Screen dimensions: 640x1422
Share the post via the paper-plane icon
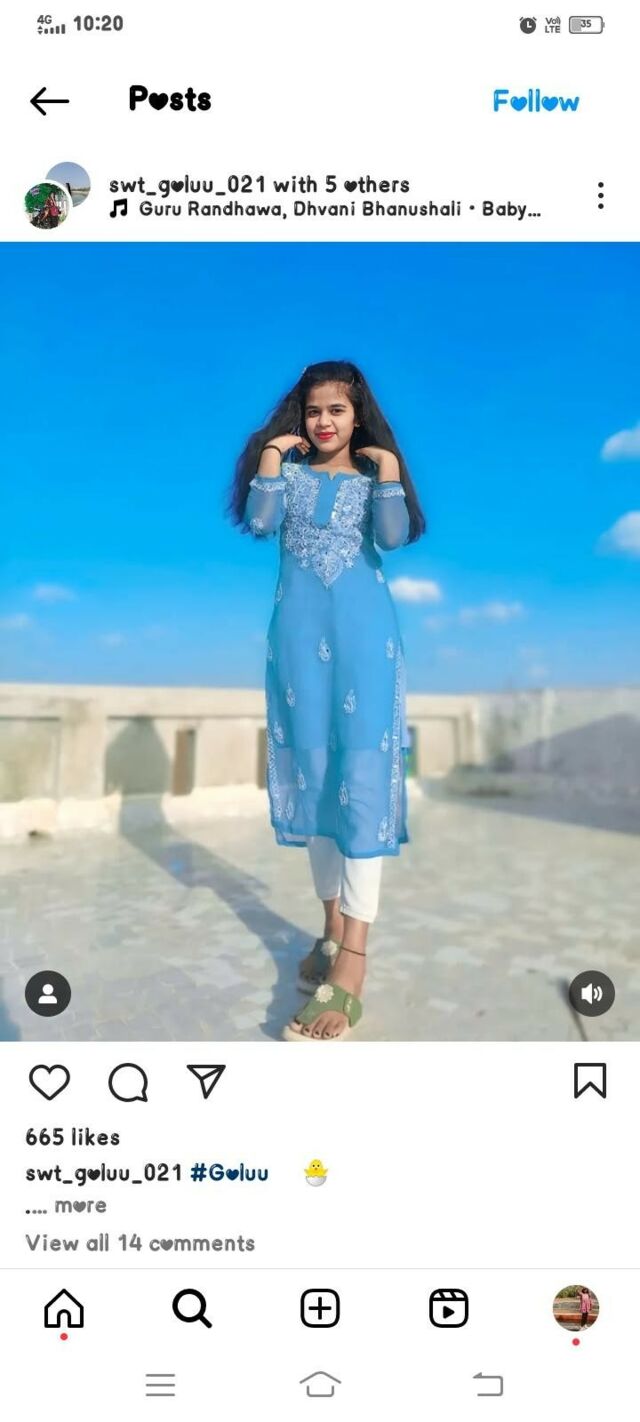[x=206, y=1081]
